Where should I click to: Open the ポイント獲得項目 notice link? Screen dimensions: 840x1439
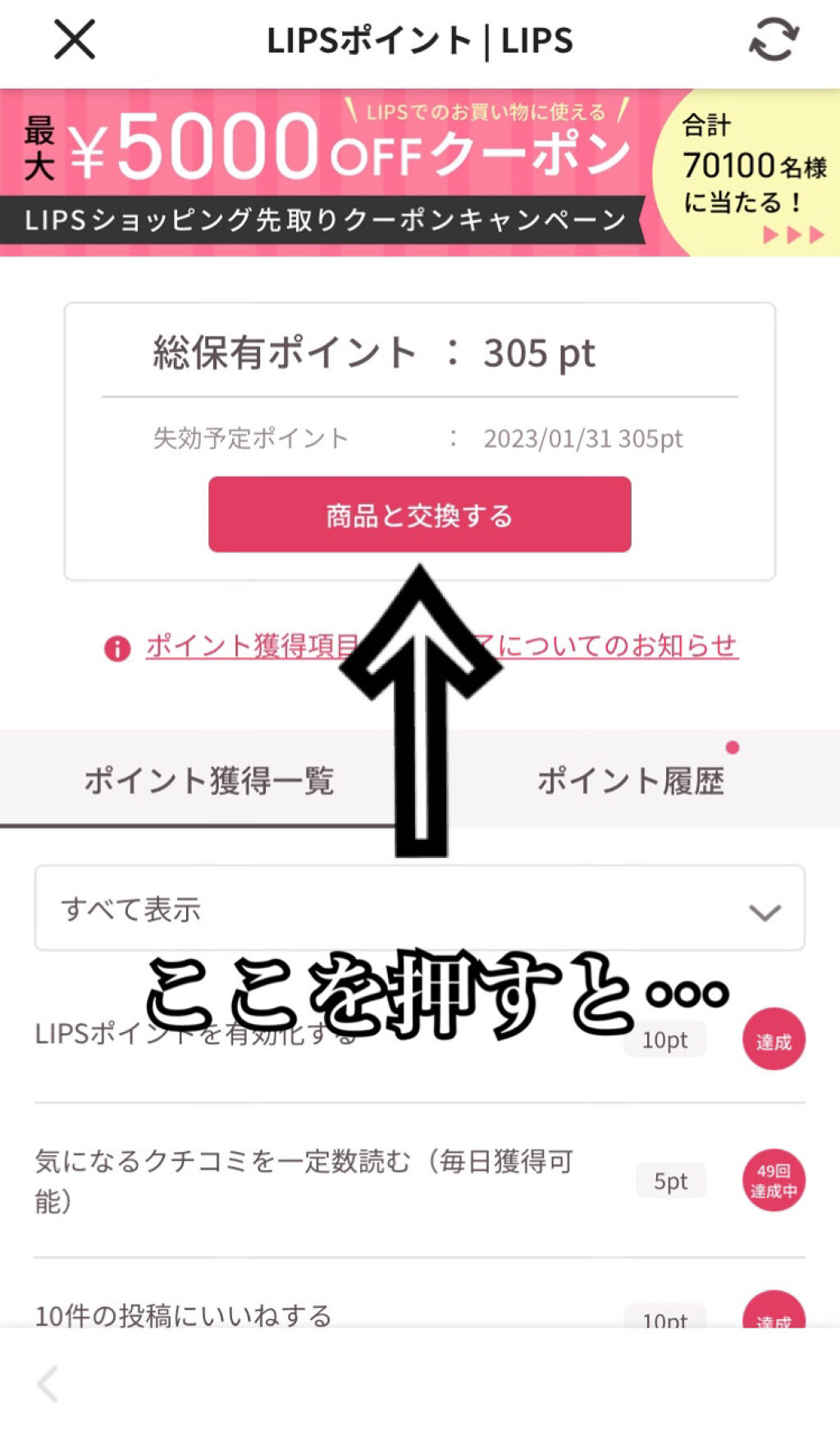coord(246,646)
